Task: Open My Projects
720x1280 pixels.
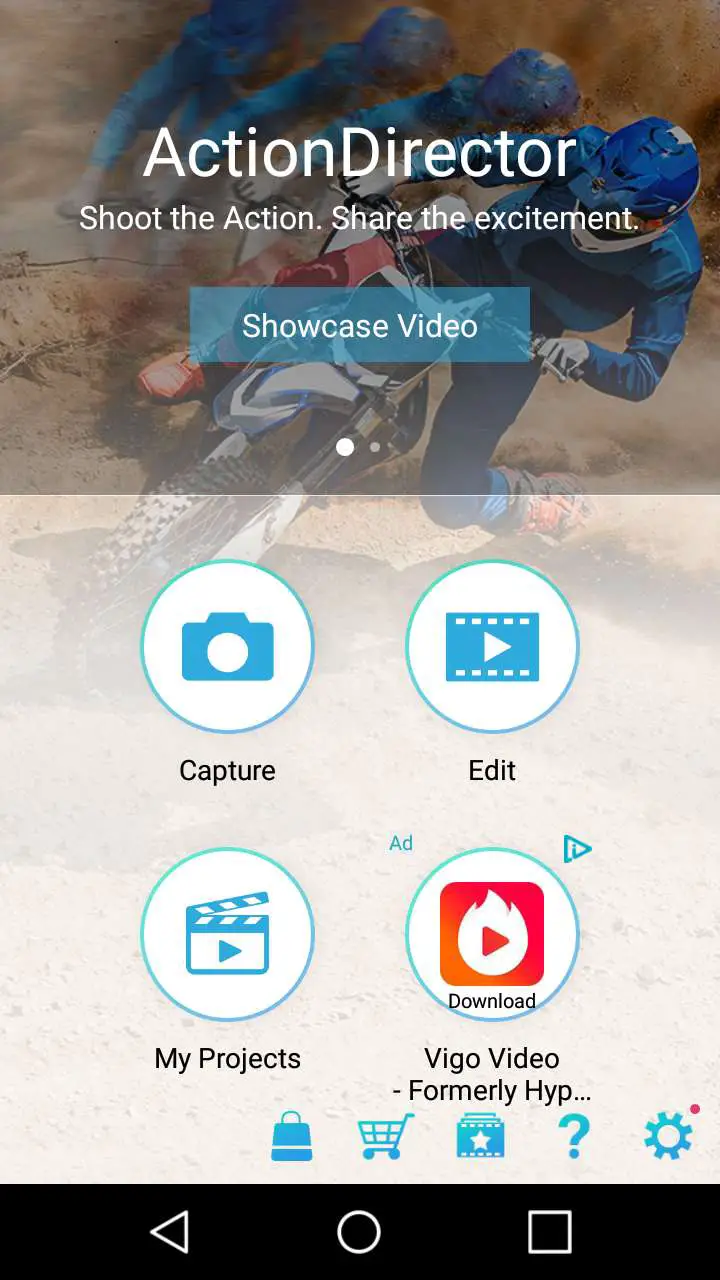Action: (227, 934)
